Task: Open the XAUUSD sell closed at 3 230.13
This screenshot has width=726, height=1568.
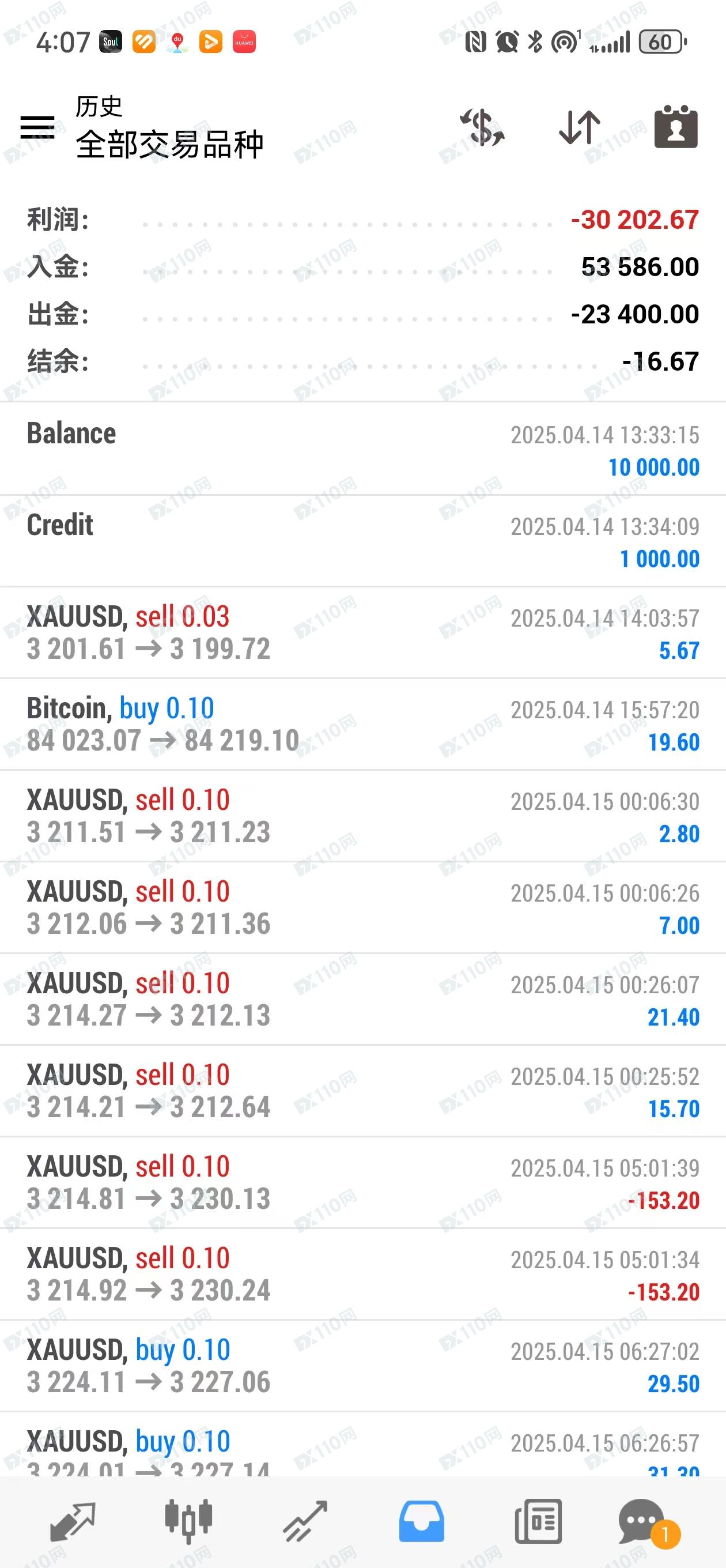Action: pyautogui.click(x=362, y=1183)
